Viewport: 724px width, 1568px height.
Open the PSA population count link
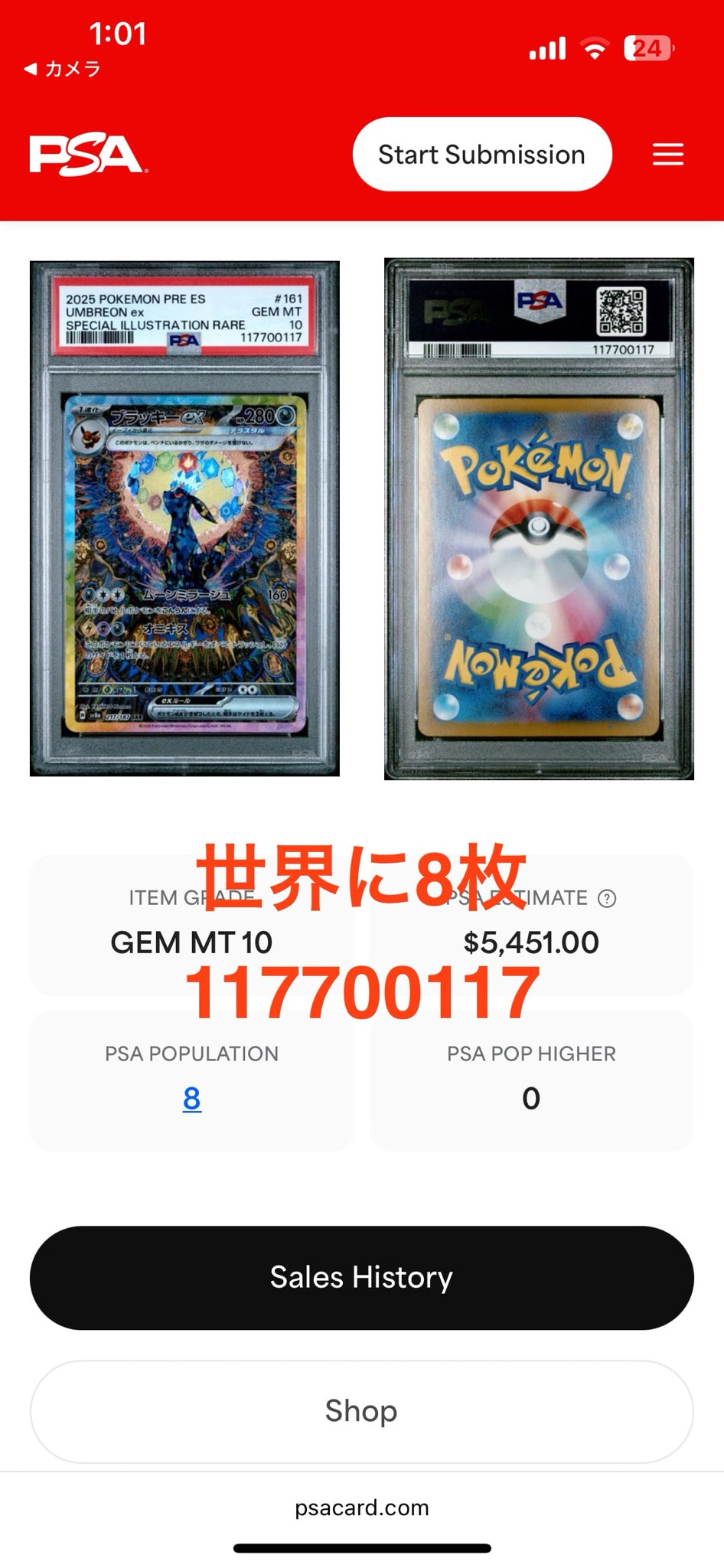192,1099
